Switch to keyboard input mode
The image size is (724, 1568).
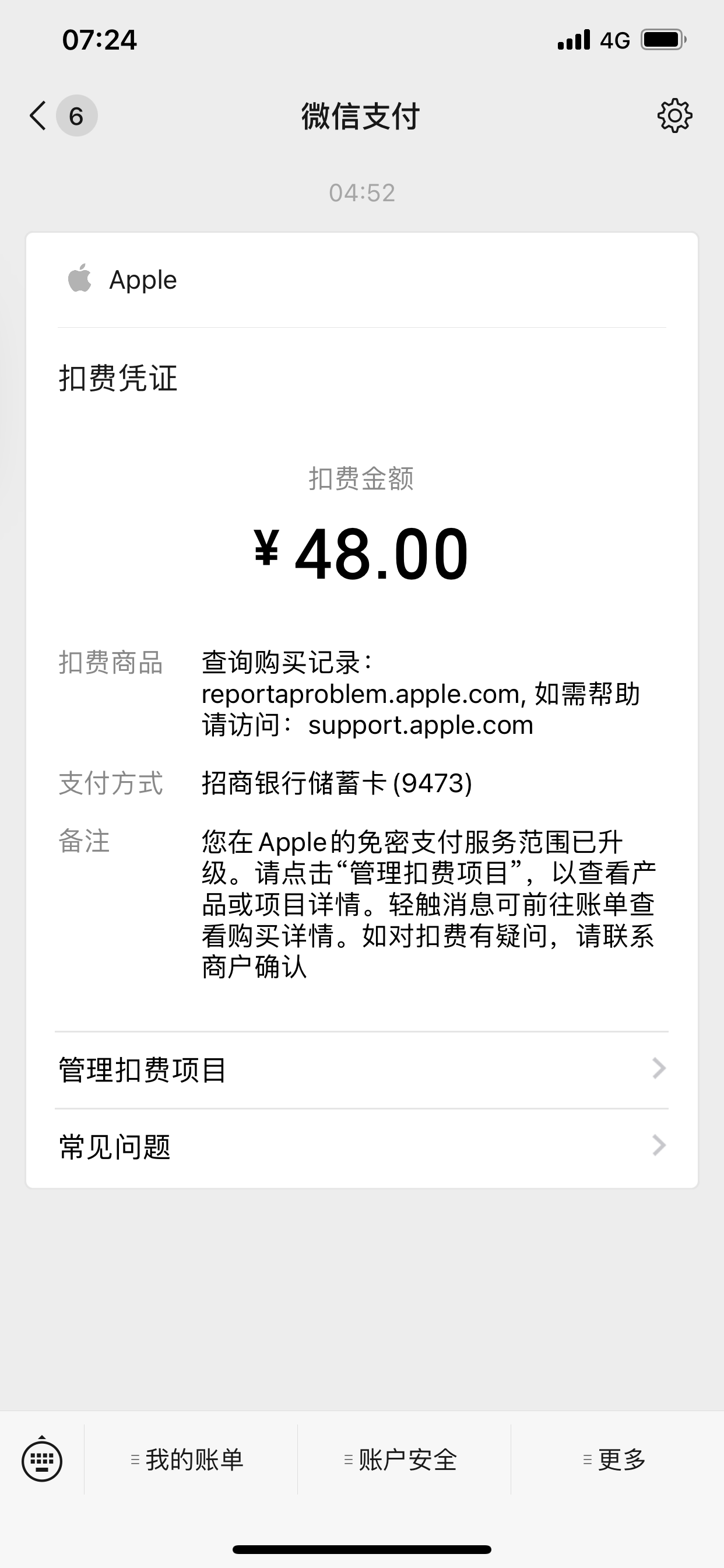42,1459
